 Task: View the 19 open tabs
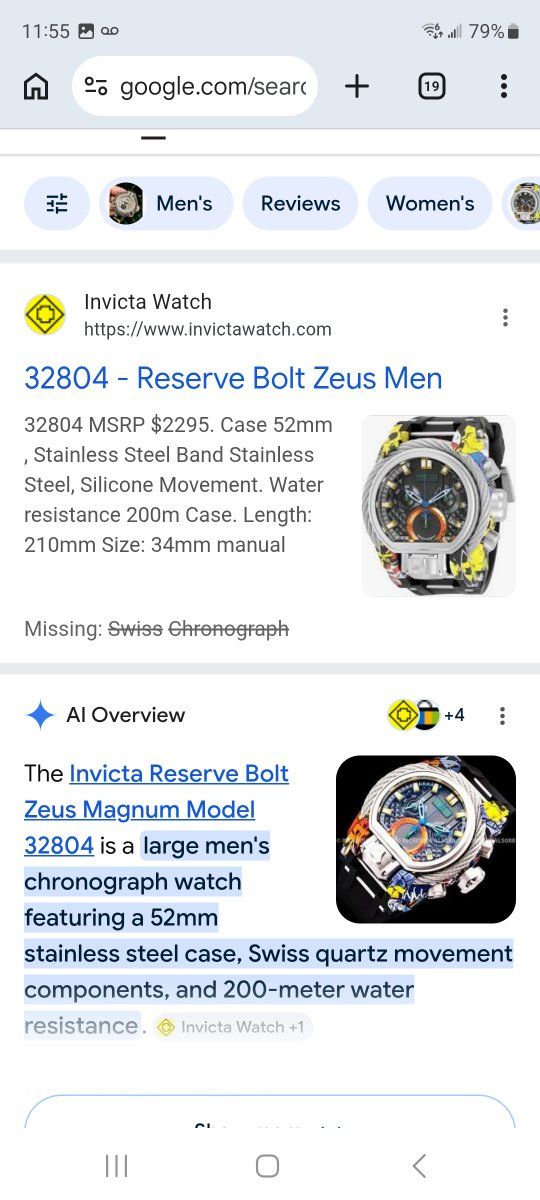(x=431, y=87)
